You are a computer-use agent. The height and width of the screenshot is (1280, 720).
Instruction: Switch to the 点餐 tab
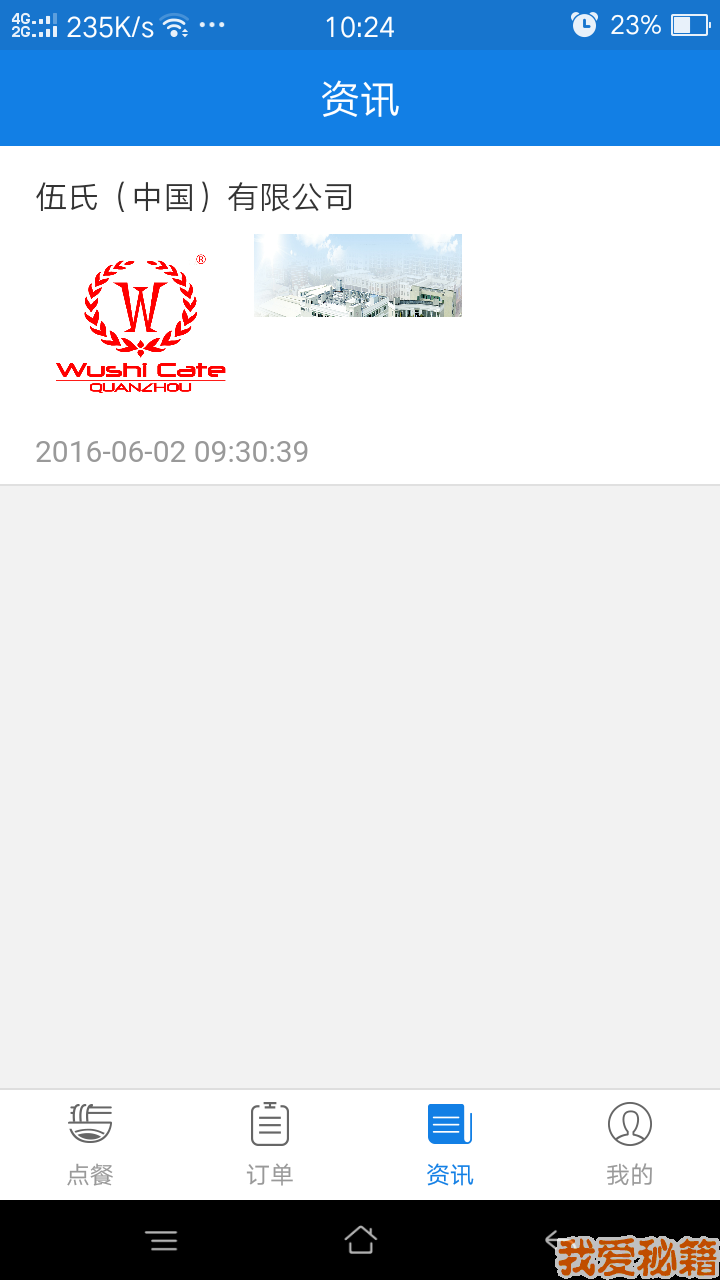[x=90, y=1144]
